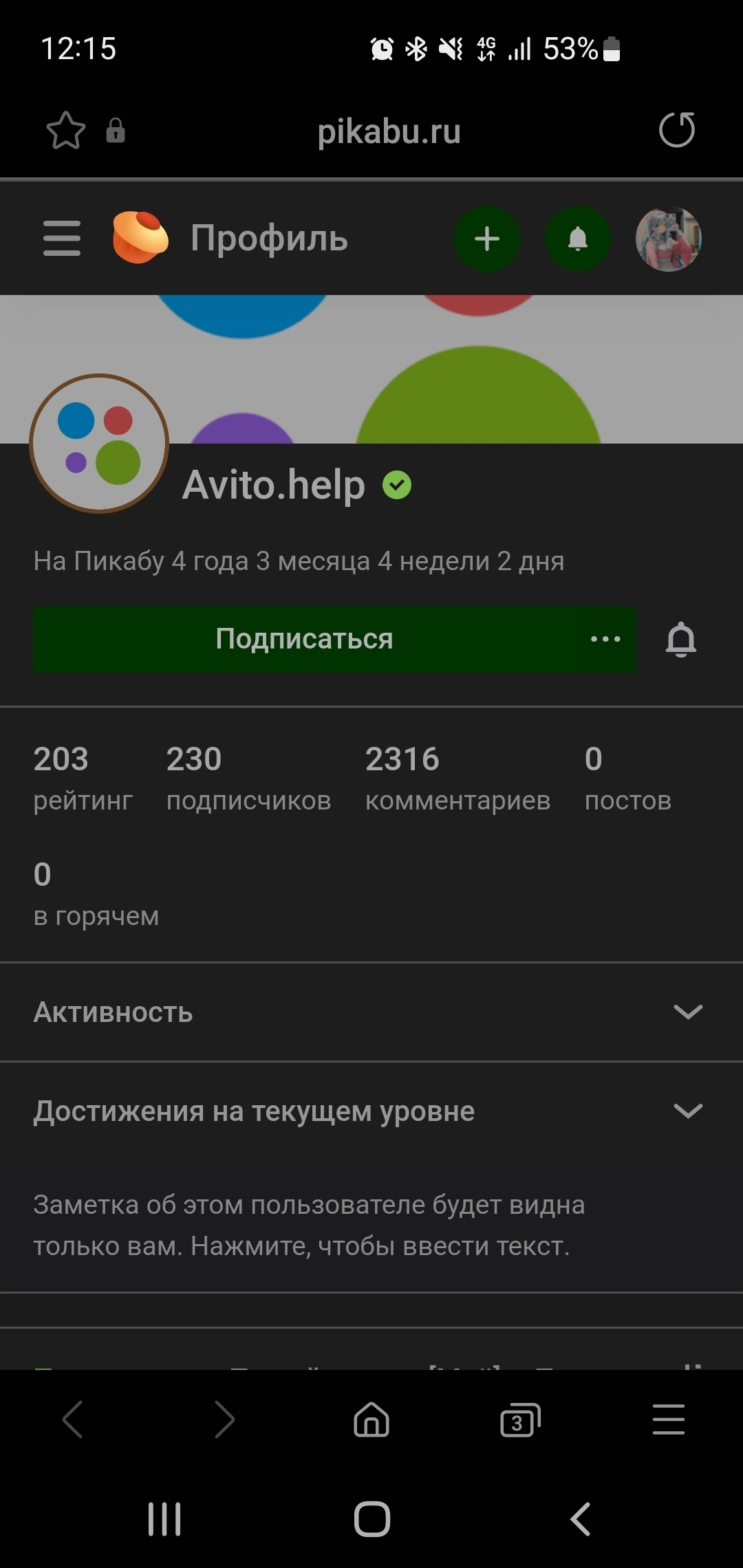Go back to the previous page in browser
The width and height of the screenshot is (743, 1568).
point(73,1419)
